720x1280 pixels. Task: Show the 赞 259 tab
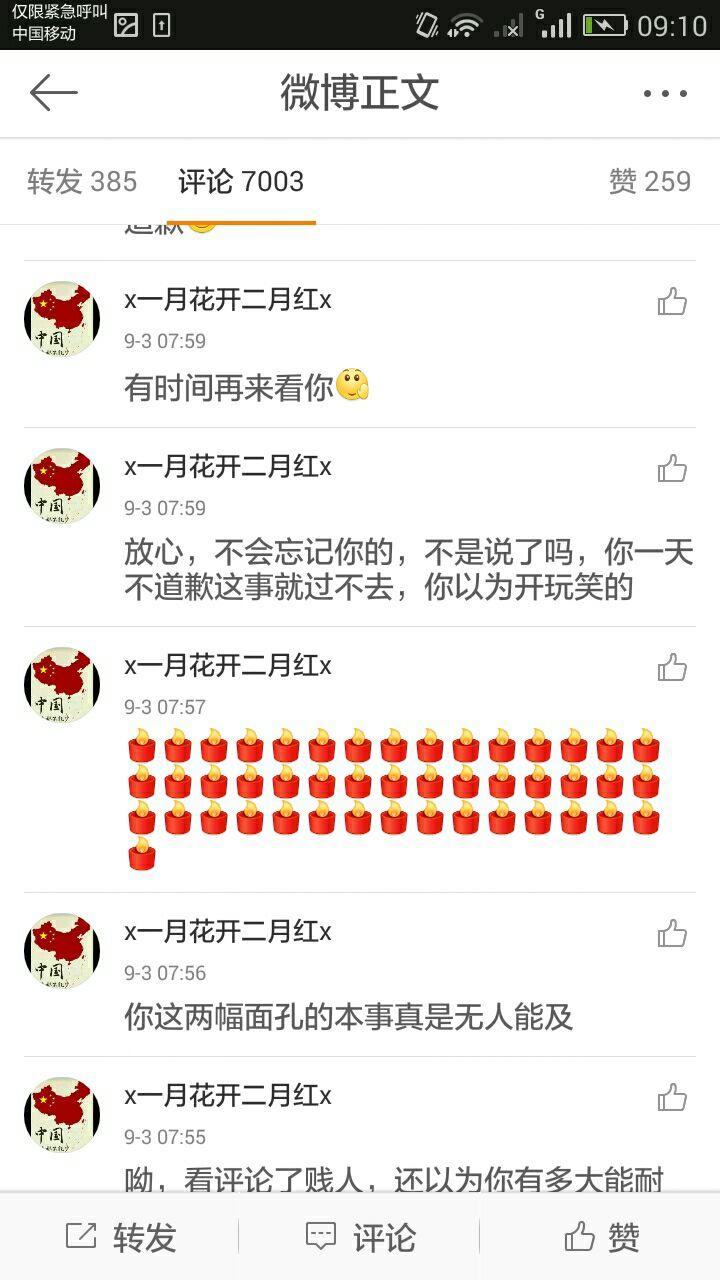click(x=649, y=181)
